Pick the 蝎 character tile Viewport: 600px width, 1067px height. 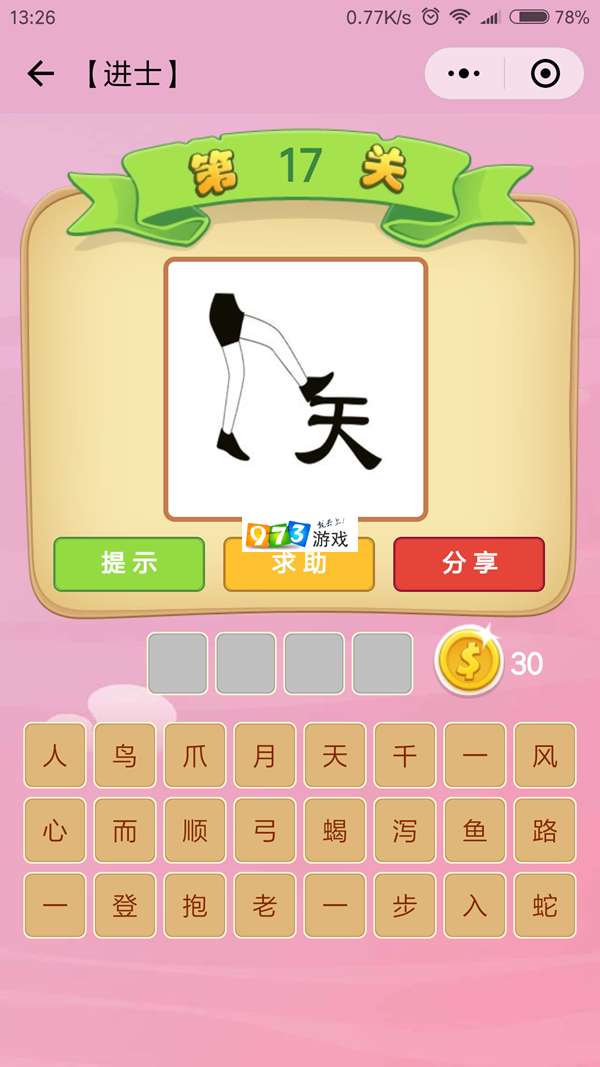pyautogui.click(x=335, y=830)
